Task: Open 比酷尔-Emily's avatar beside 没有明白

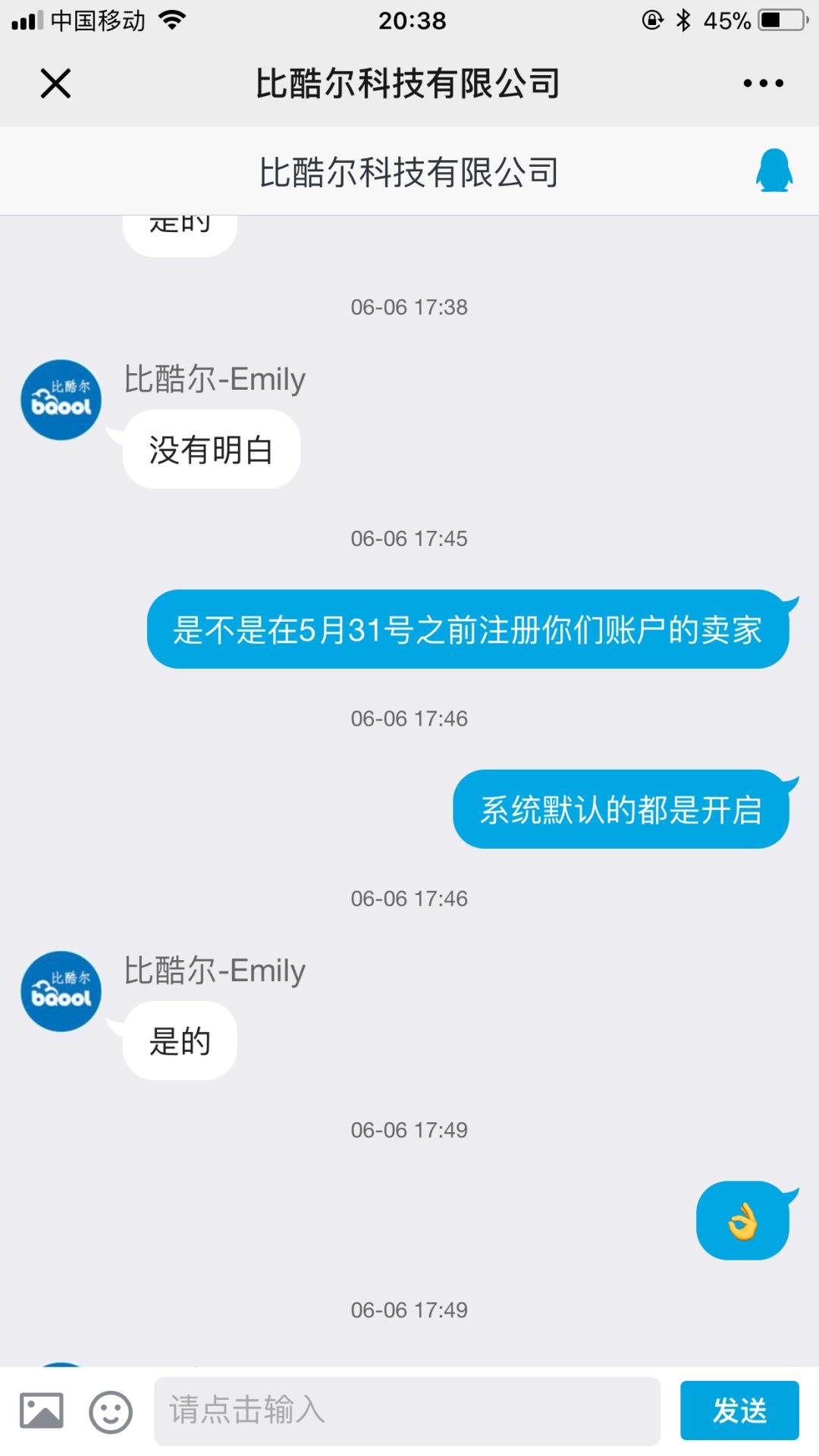Action: pyautogui.click(x=61, y=400)
